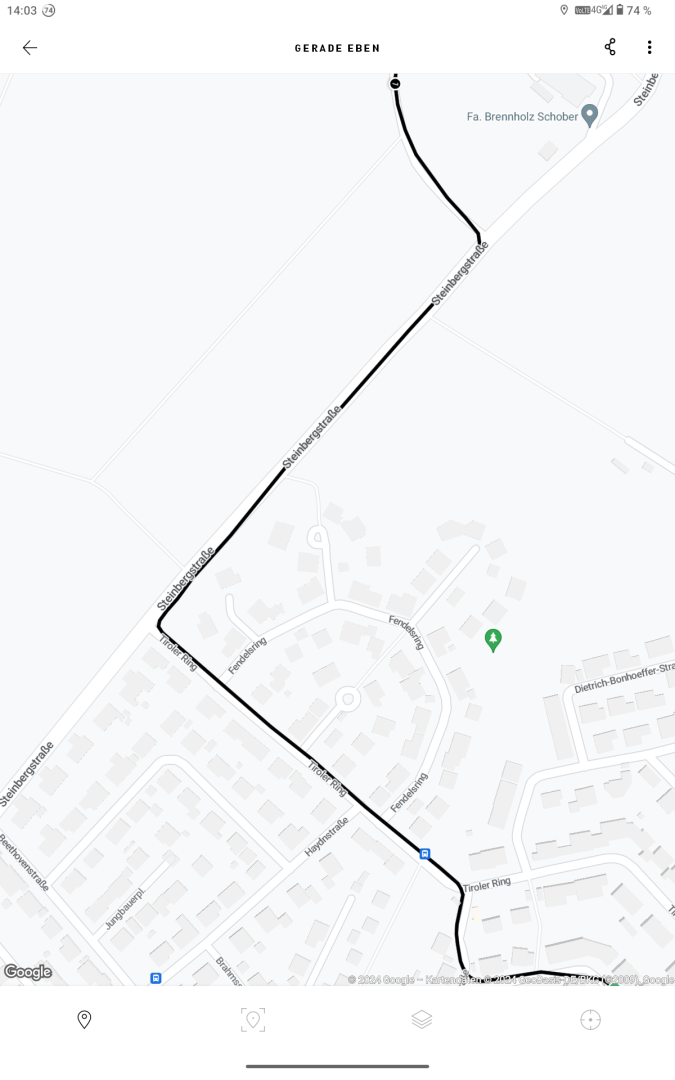Open the map layers selector
The width and height of the screenshot is (675, 1080).
tap(422, 1019)
